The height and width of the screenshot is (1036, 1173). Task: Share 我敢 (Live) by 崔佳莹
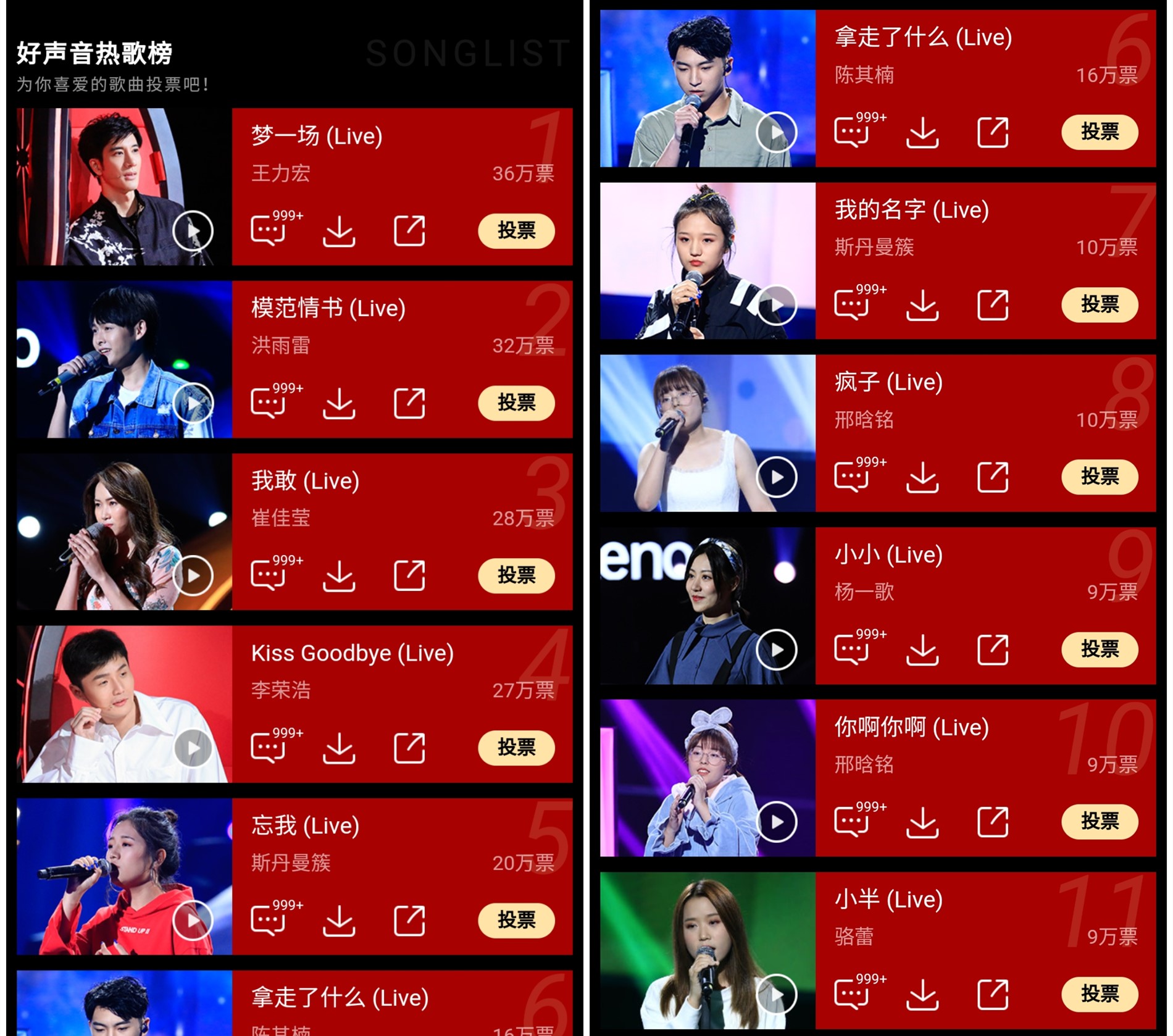409,575
